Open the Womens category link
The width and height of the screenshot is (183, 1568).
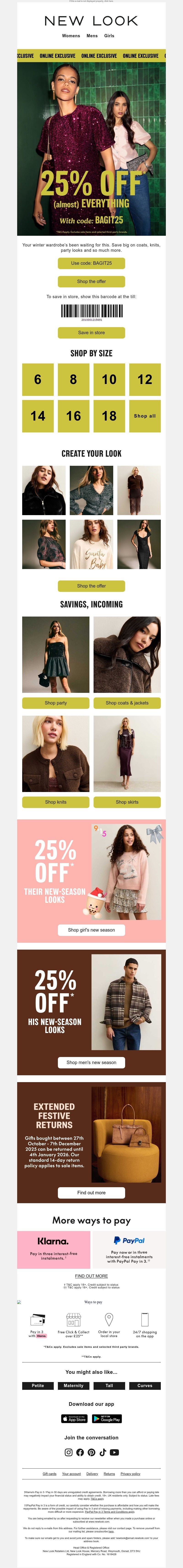[x=71, y=36]
